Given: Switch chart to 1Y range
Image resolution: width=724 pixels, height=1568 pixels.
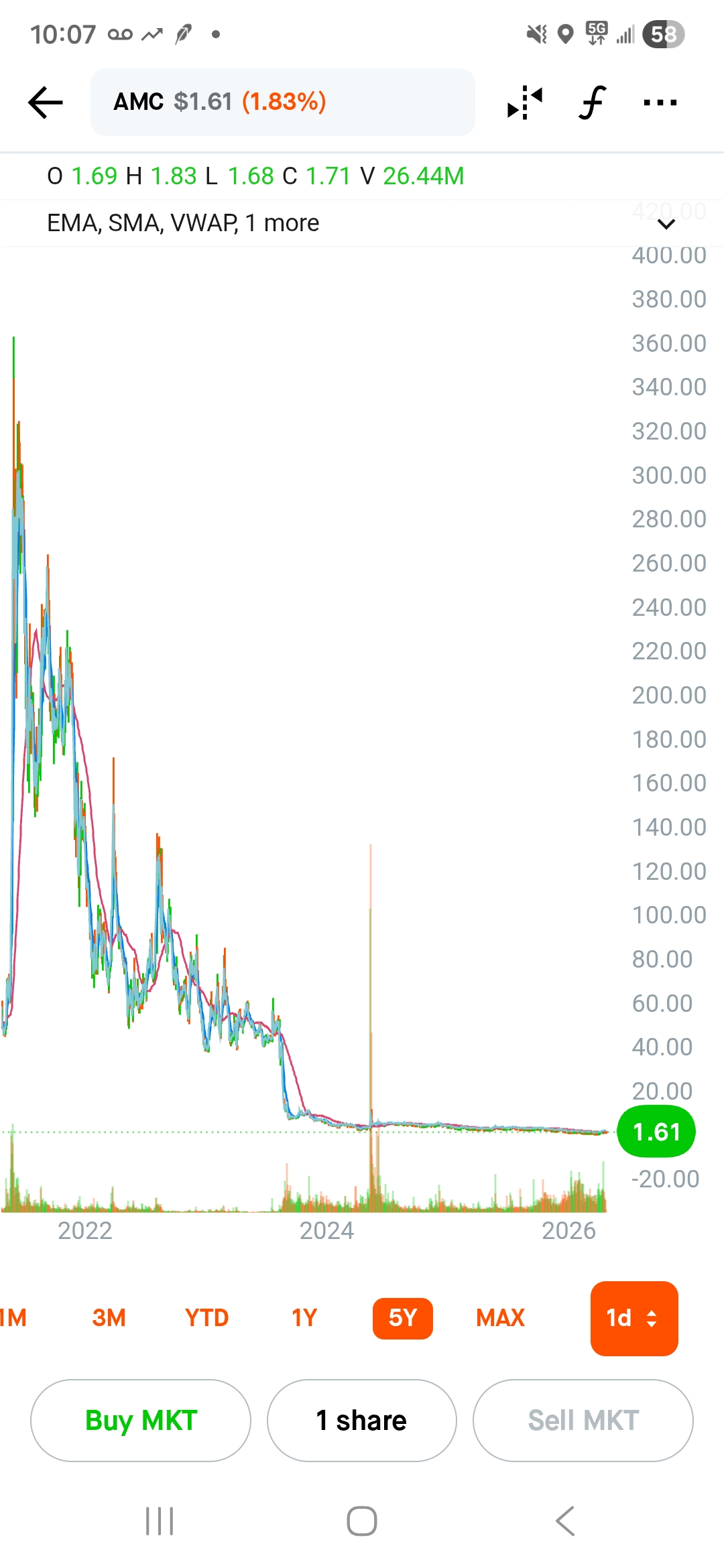Looking at the screenshot, I should pos(304,1318).
